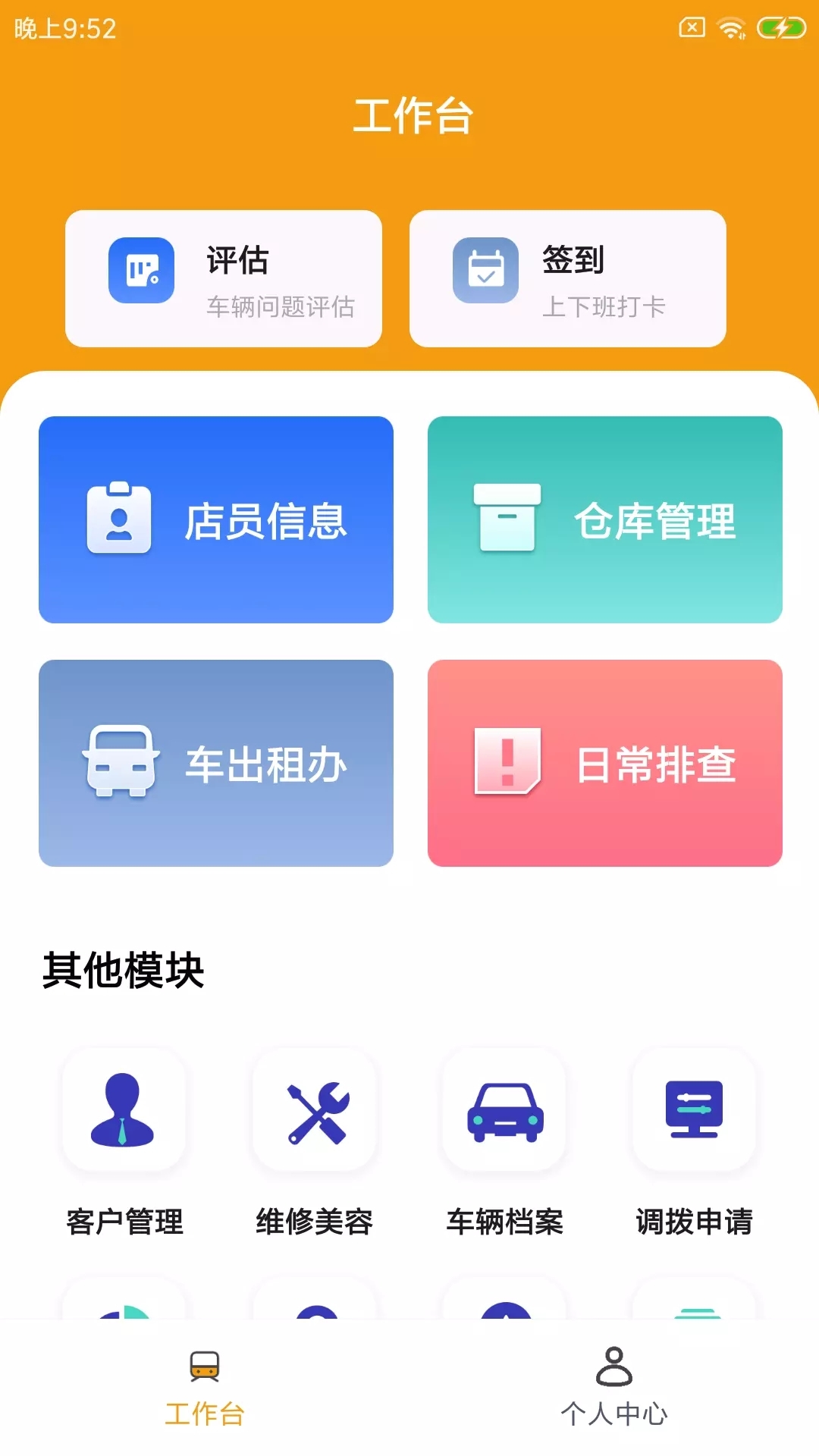Click the 车辆问题评估 subtitle text

point(281,308)
